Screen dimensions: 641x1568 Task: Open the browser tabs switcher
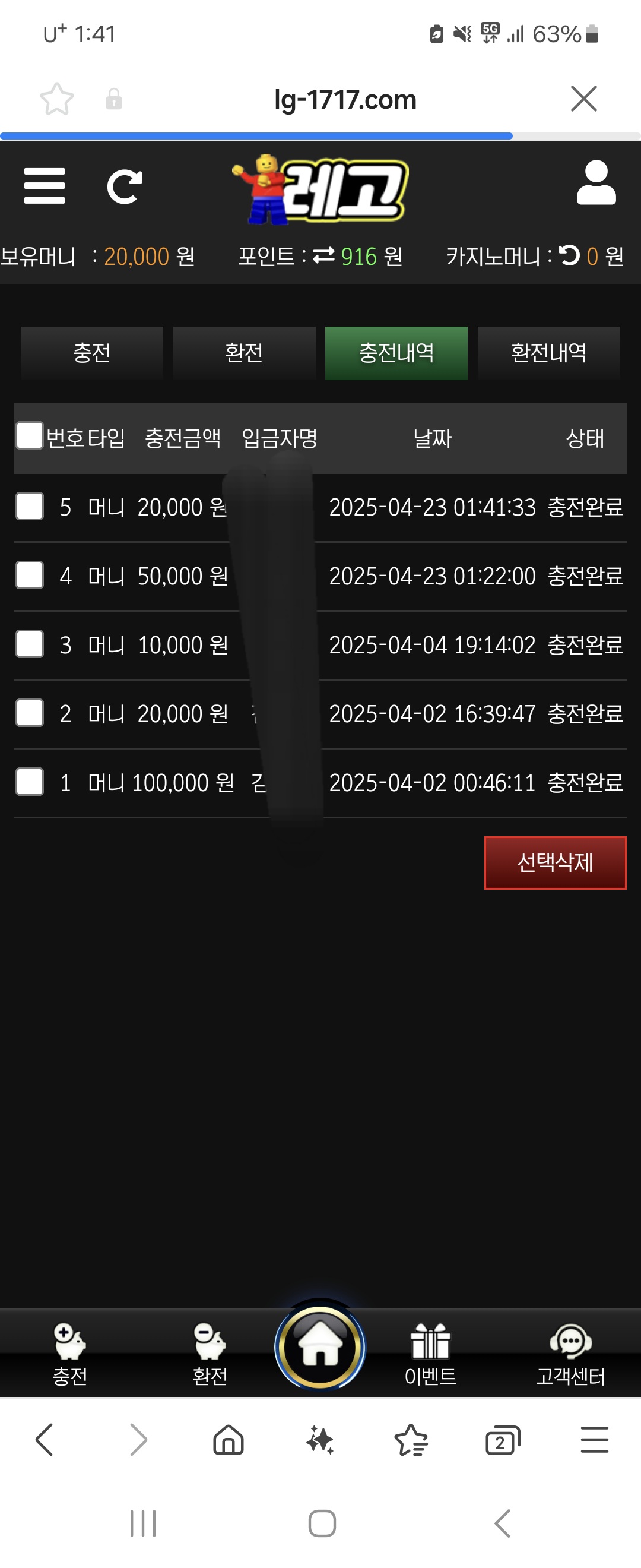coord(502,1440)
